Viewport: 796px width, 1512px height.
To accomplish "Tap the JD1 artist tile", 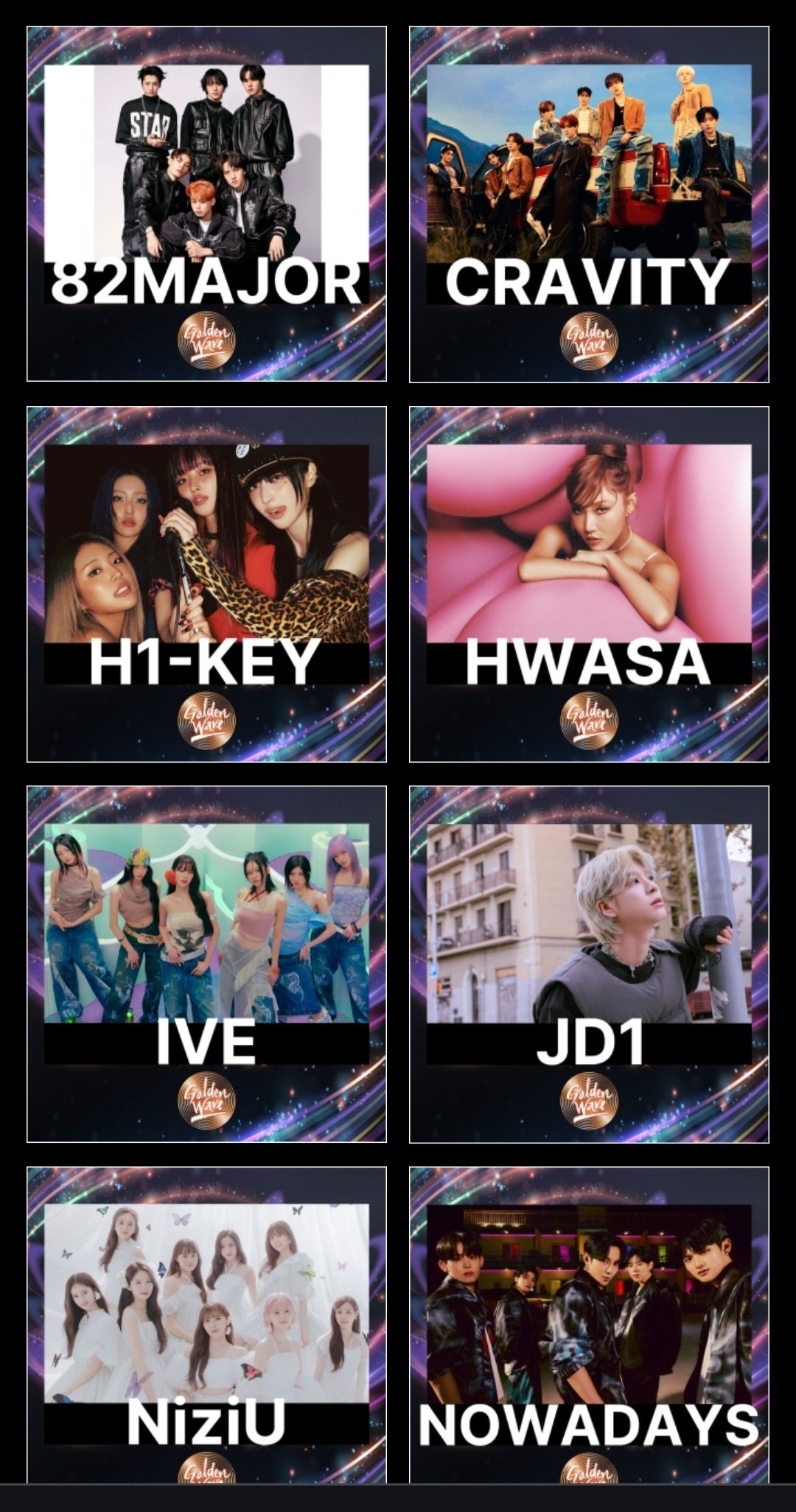I will click(x=589, y=964).
